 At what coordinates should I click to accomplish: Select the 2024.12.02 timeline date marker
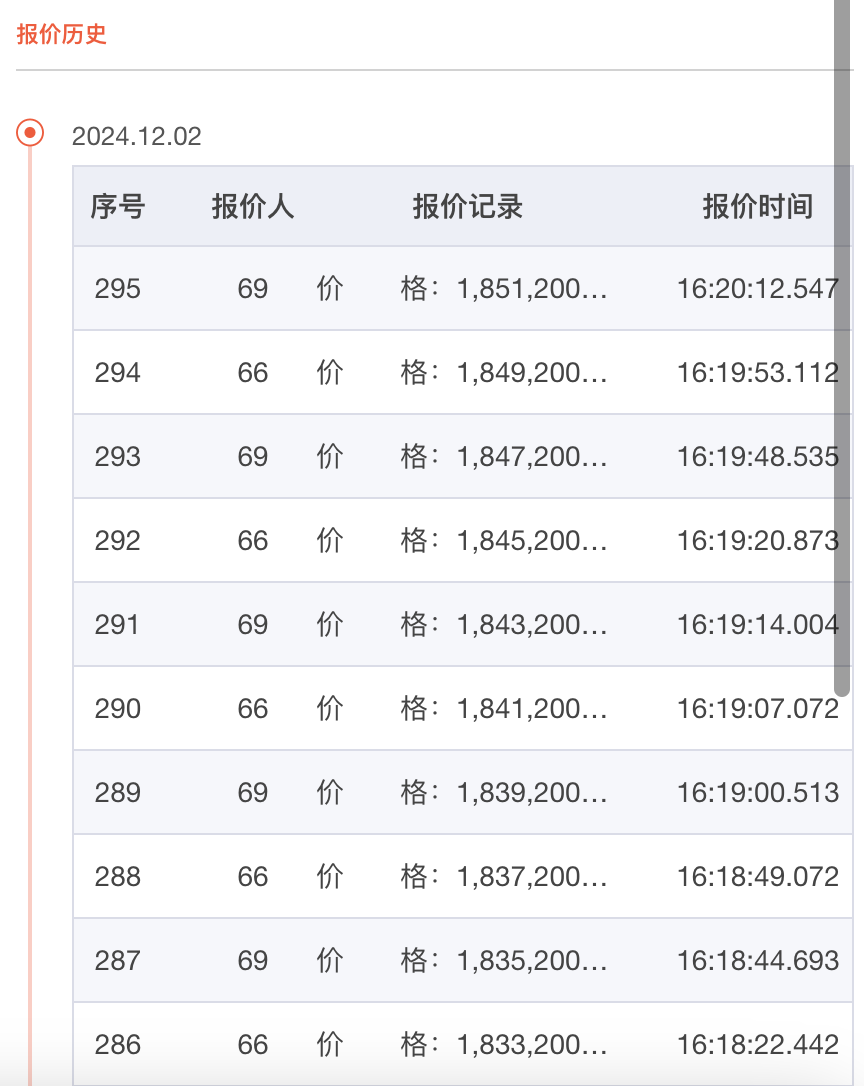point(31,132)
